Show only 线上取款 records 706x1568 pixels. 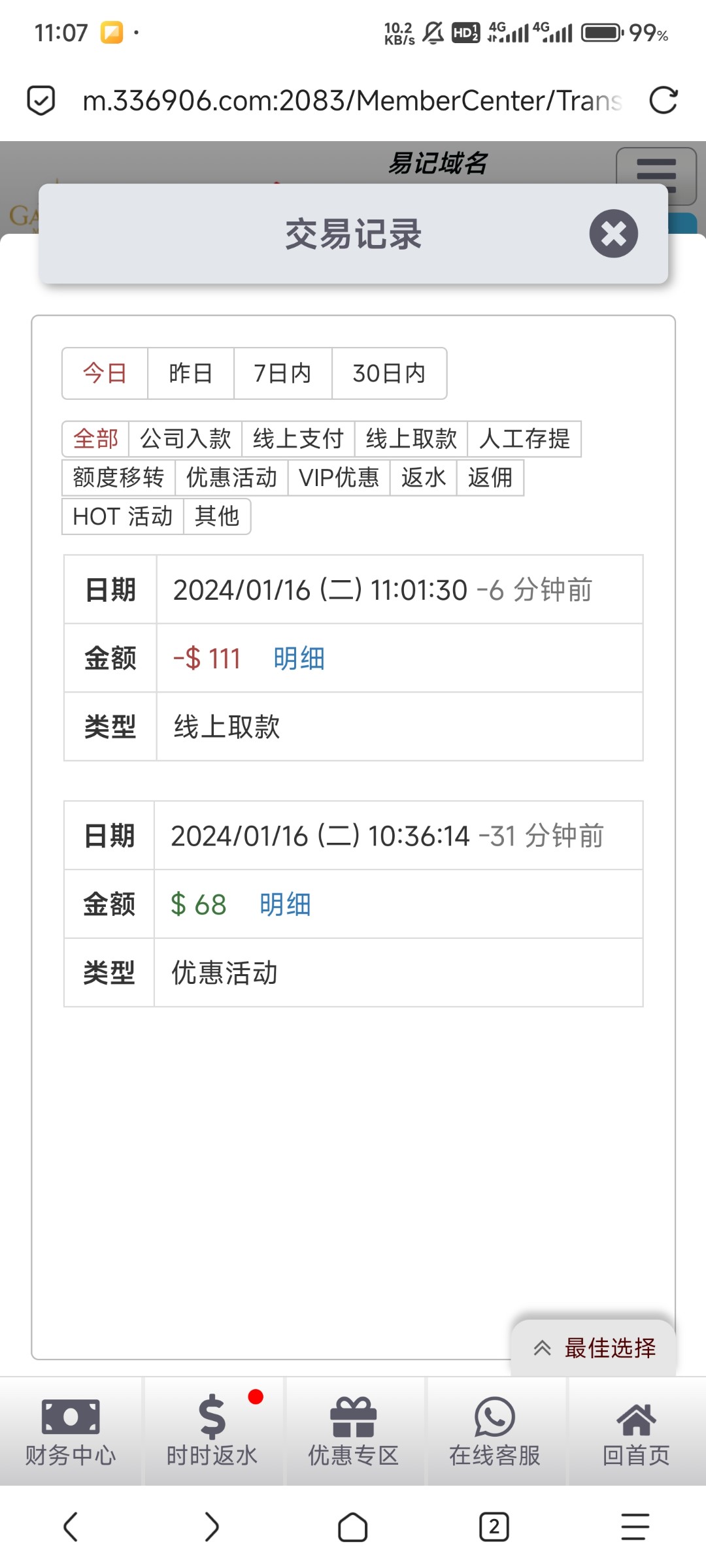411,439
